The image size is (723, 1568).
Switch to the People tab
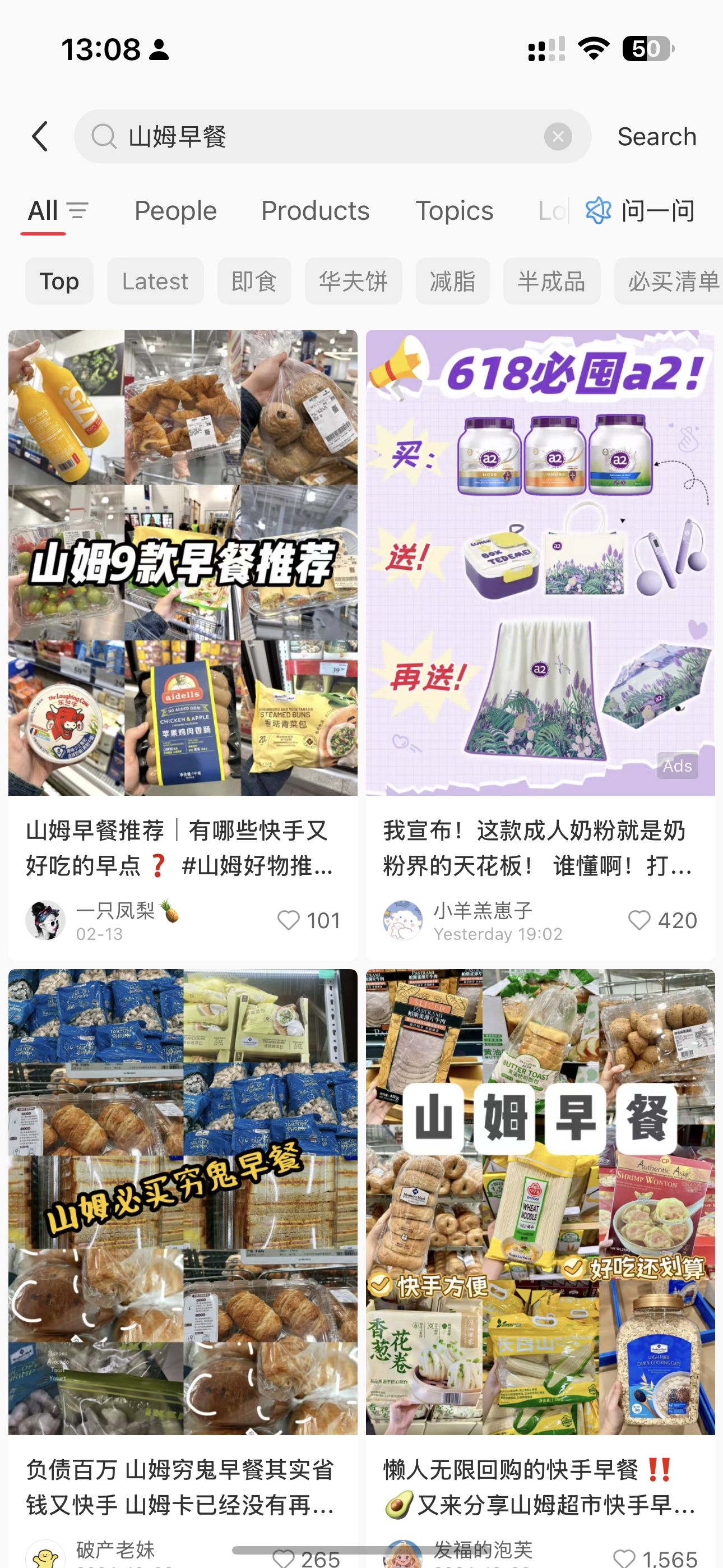(x=175, y=211)
